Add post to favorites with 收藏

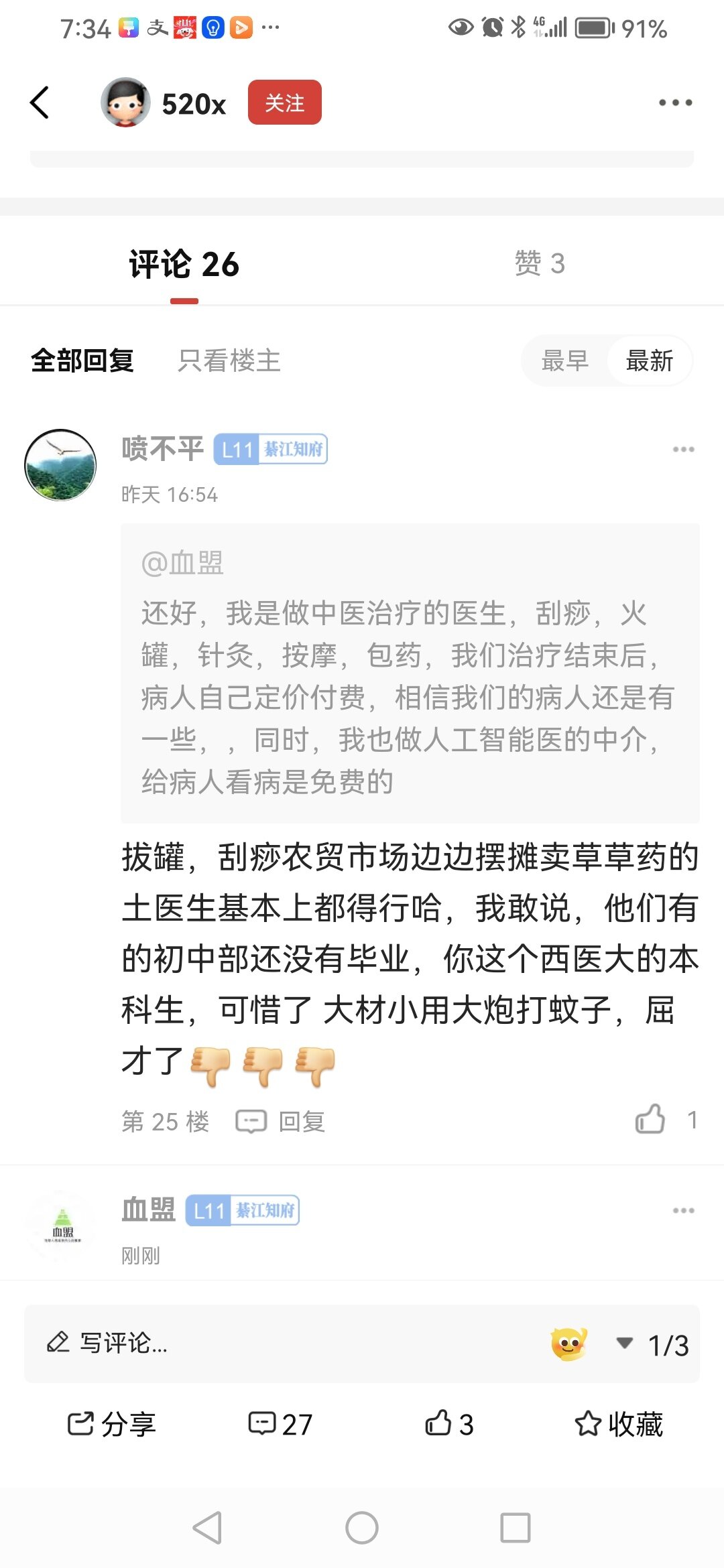619,1423
